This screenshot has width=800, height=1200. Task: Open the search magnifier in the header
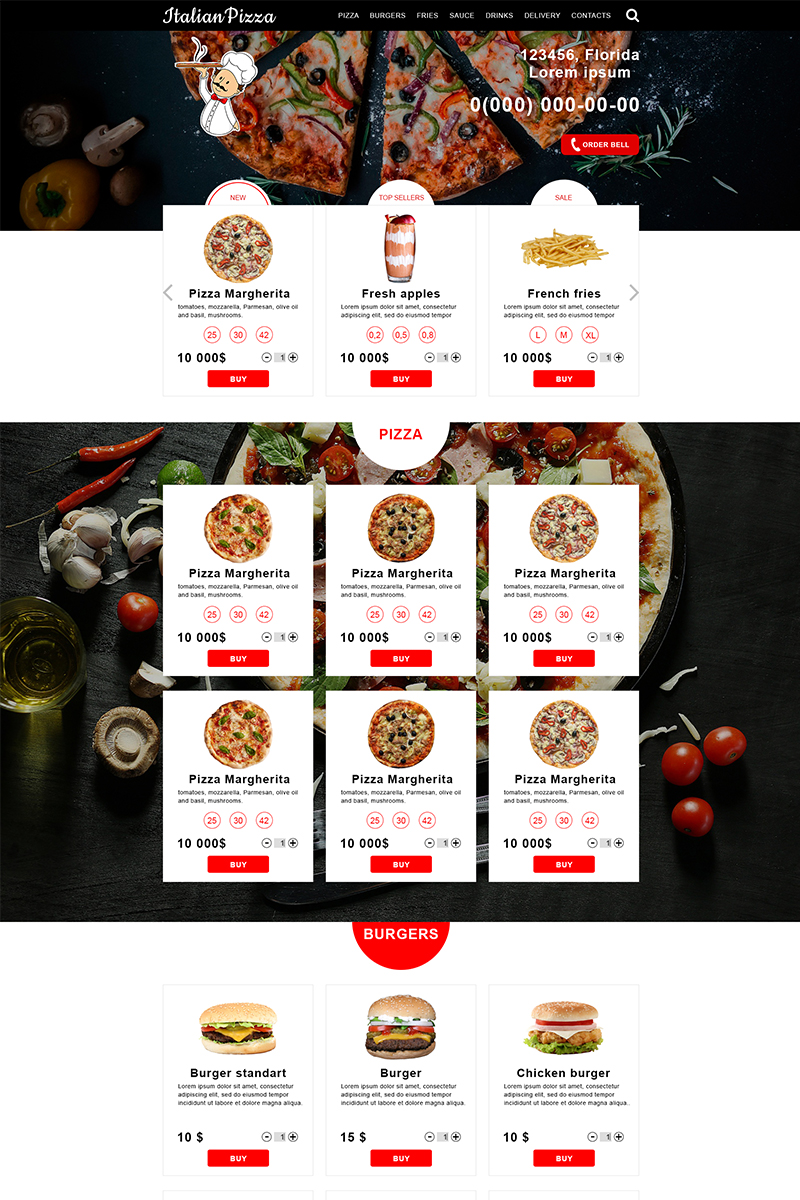tap(632, 15)
